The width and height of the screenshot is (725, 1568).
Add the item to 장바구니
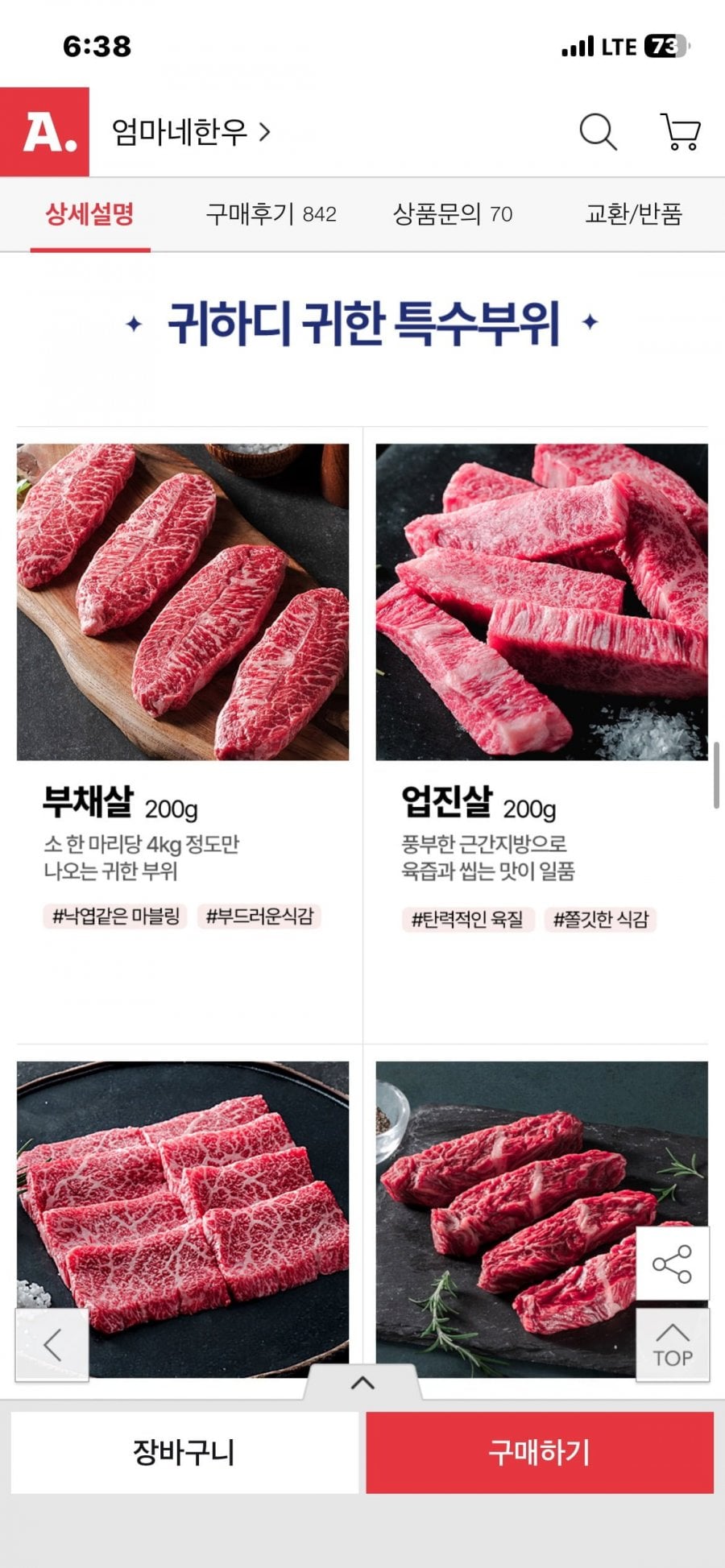[184, 1453]
